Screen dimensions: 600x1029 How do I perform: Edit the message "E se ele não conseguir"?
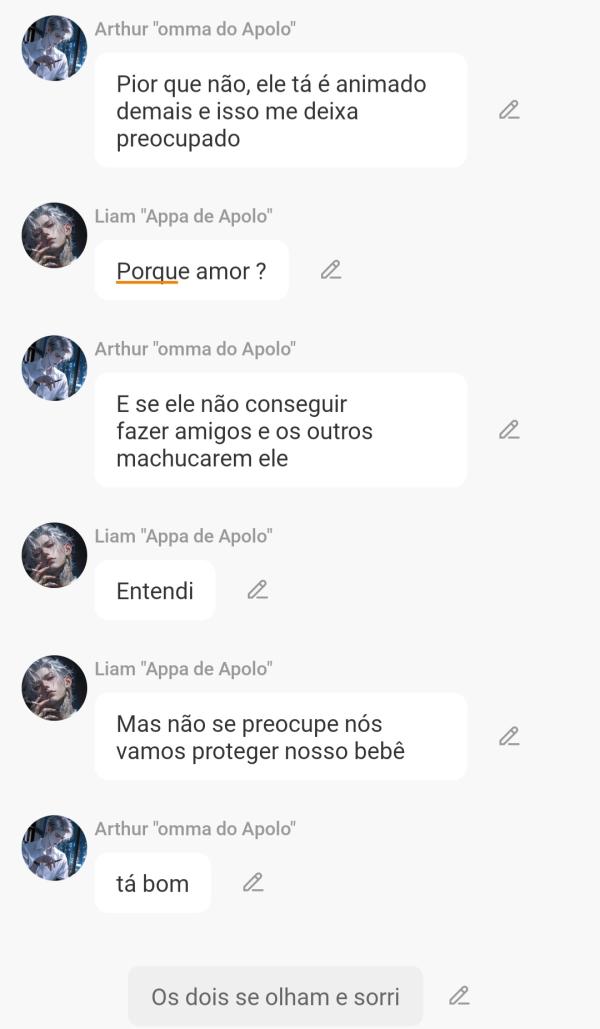(509, 430)
